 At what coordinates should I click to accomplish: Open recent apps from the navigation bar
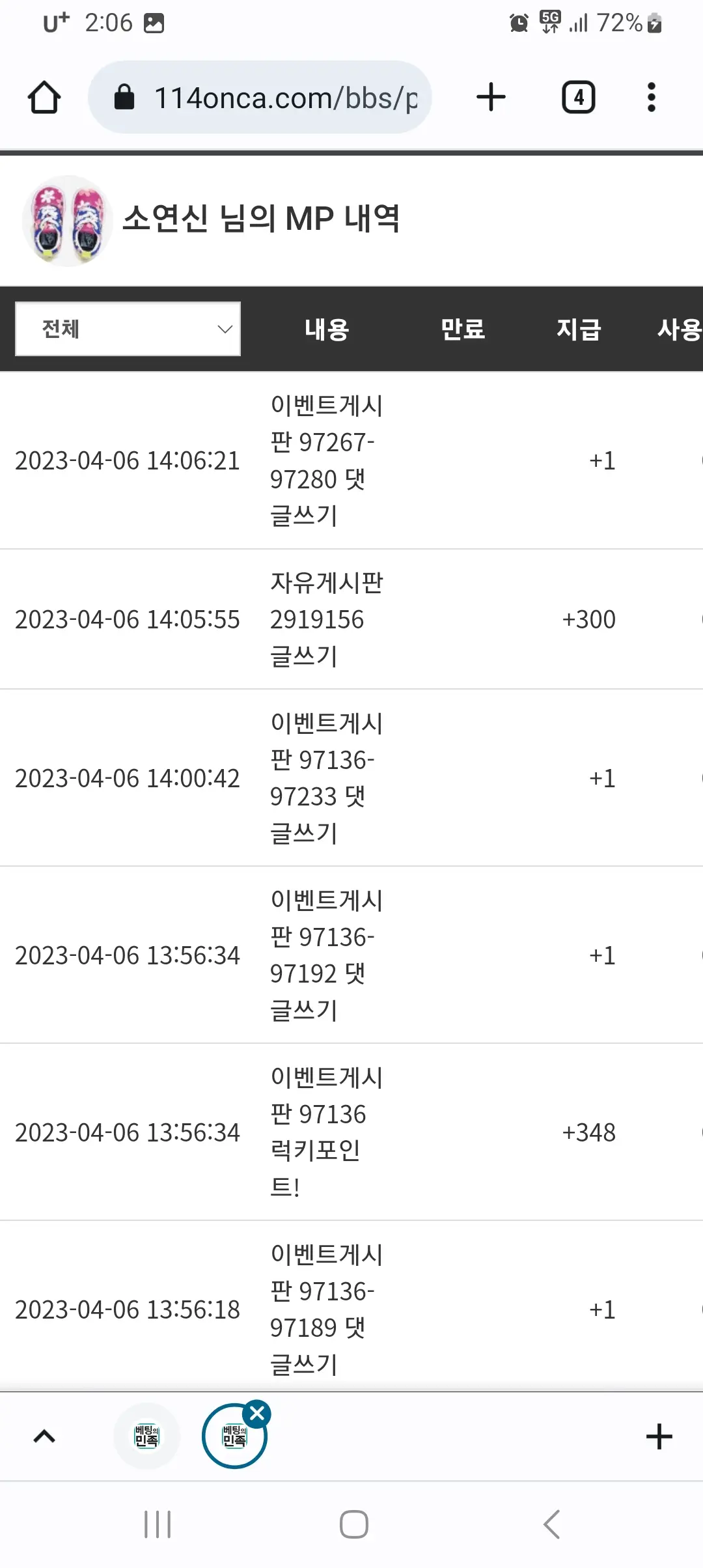[158, 1524]
